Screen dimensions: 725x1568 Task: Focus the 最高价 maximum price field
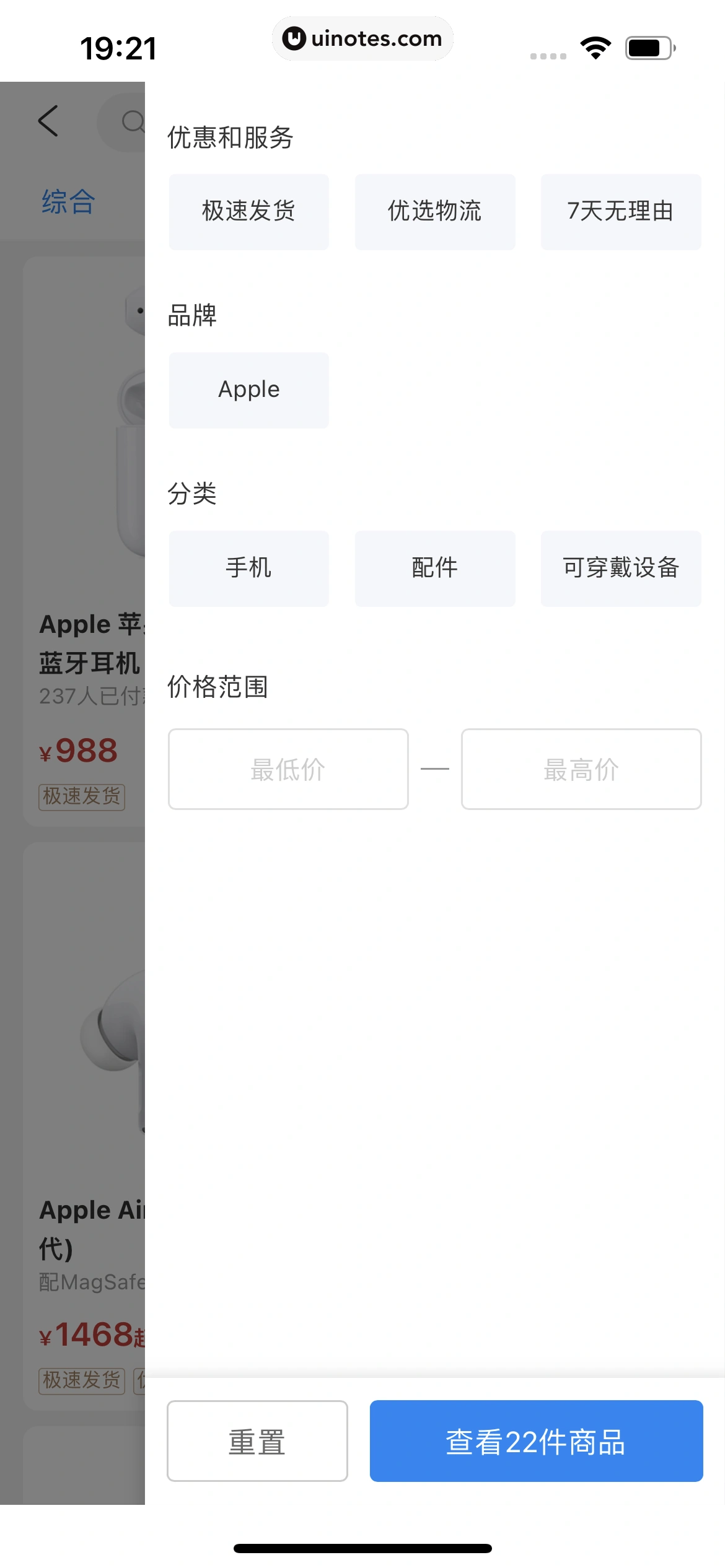click(x=581, y=769)
